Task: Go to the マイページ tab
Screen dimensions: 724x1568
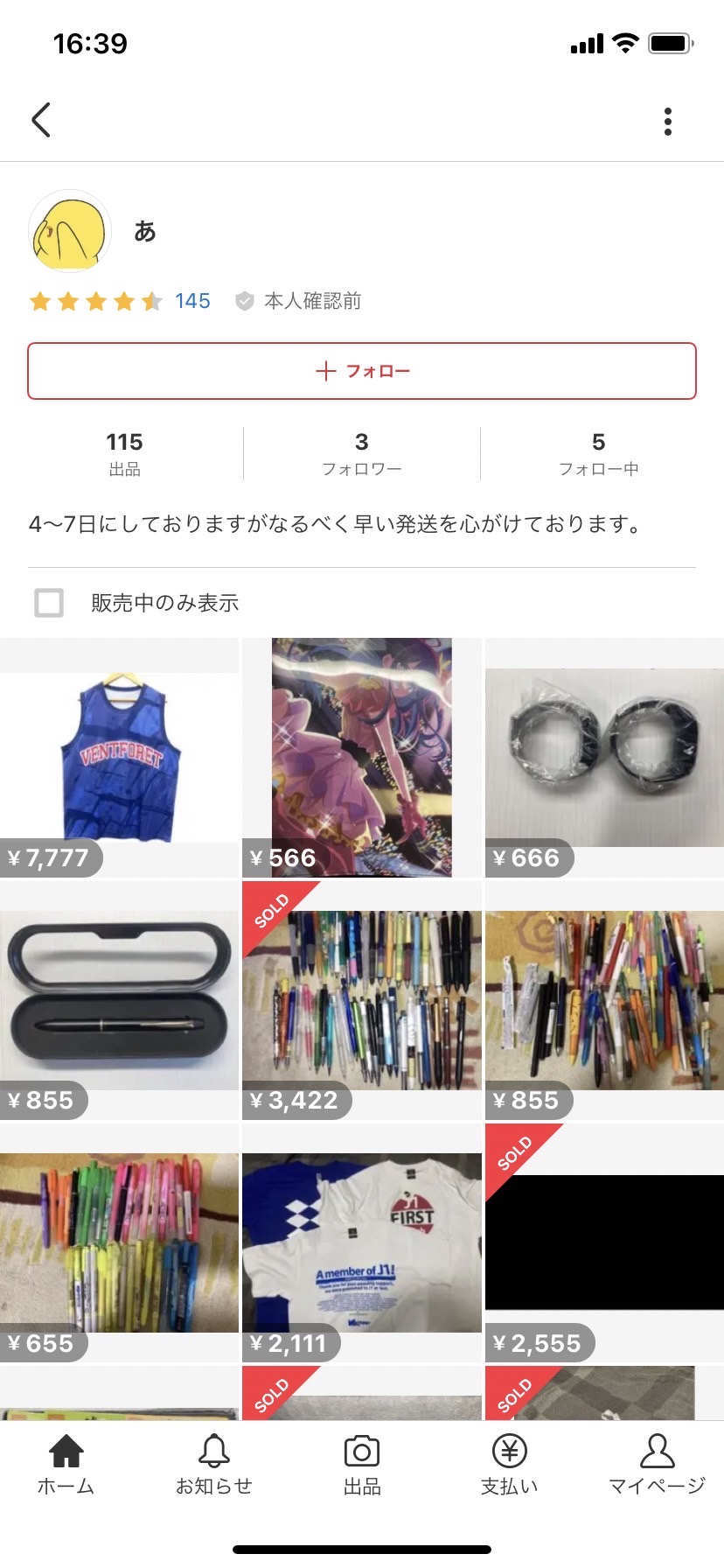Action: tap(657, 1465)
